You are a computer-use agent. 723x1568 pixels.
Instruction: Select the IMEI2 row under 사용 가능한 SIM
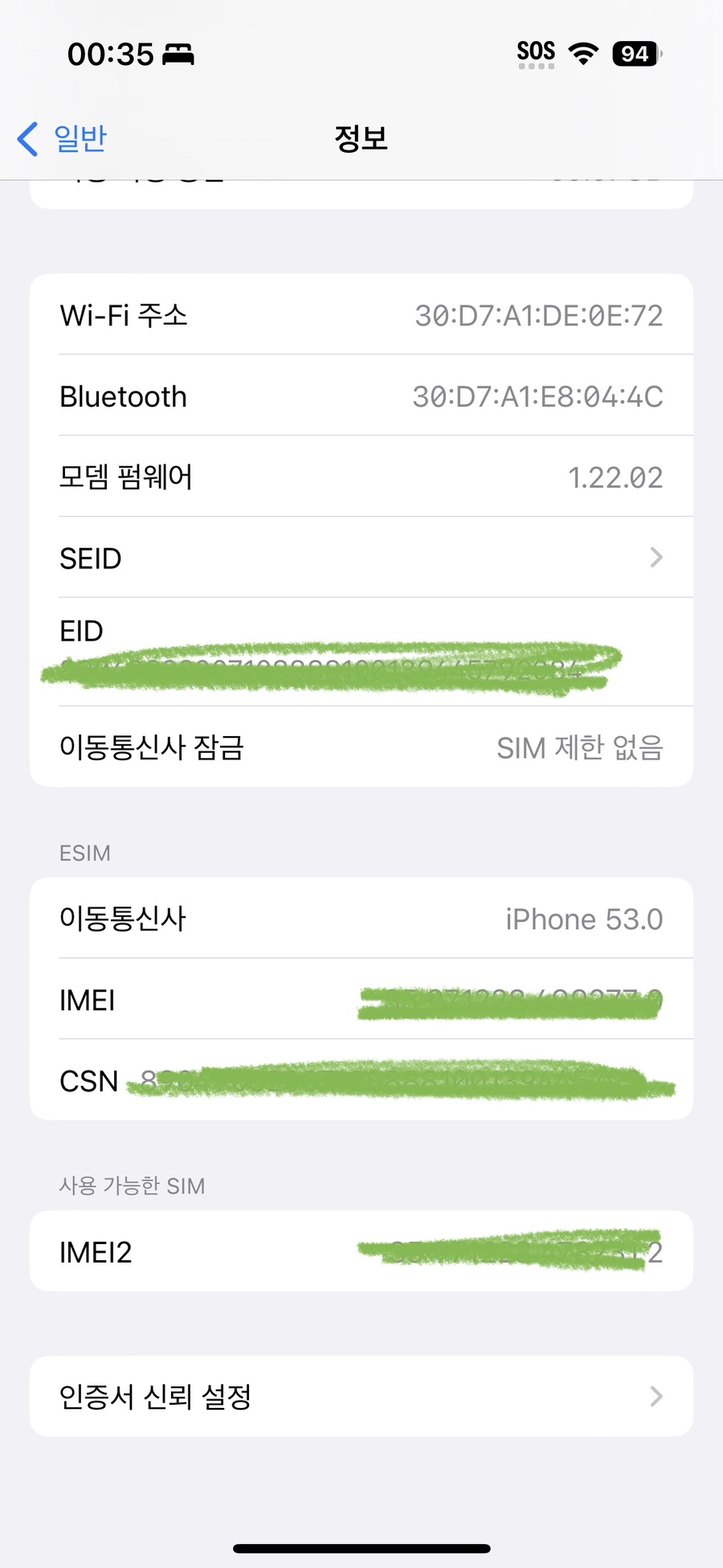point(361,1251)
